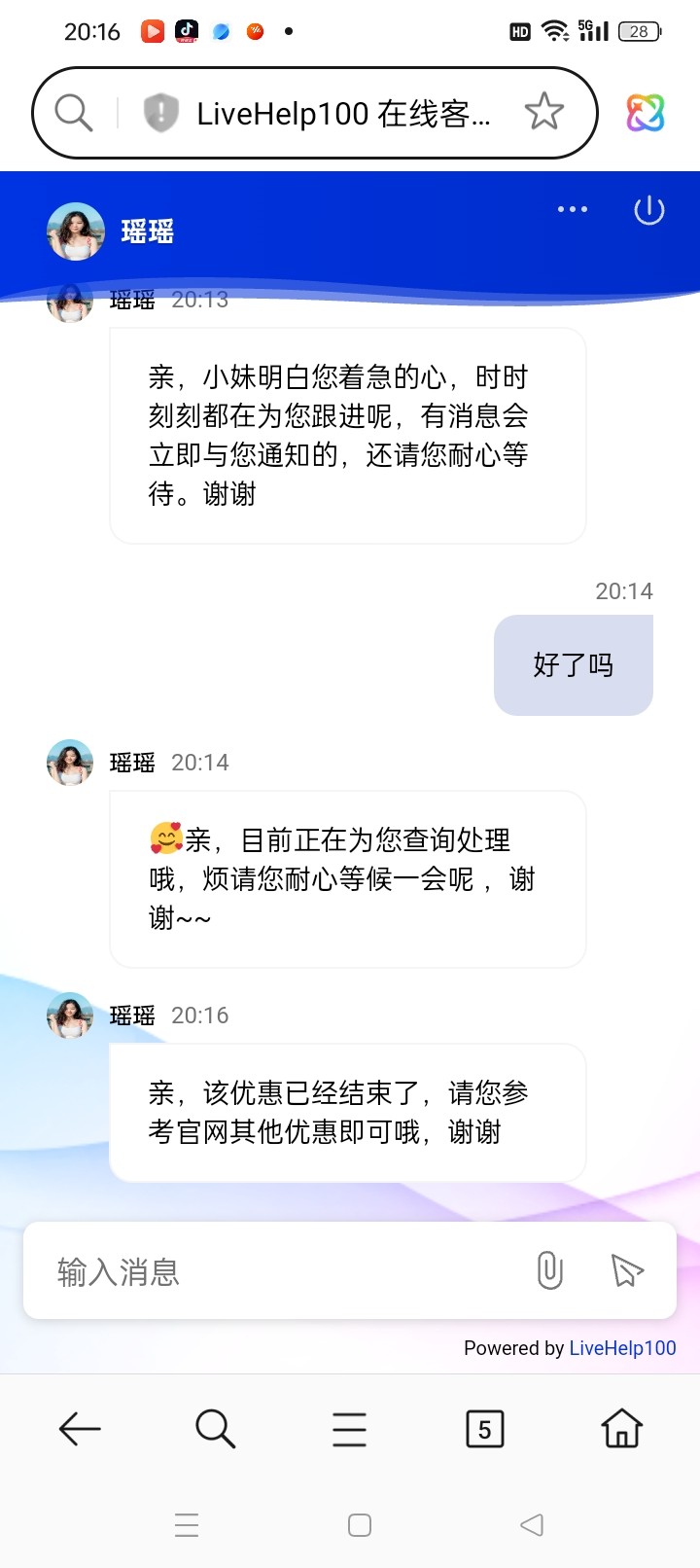Viewport: 700px width, 1568px height.
Task: View the 5 open browser tabs
Action: pyautogui.click(x=484, y=1429)
